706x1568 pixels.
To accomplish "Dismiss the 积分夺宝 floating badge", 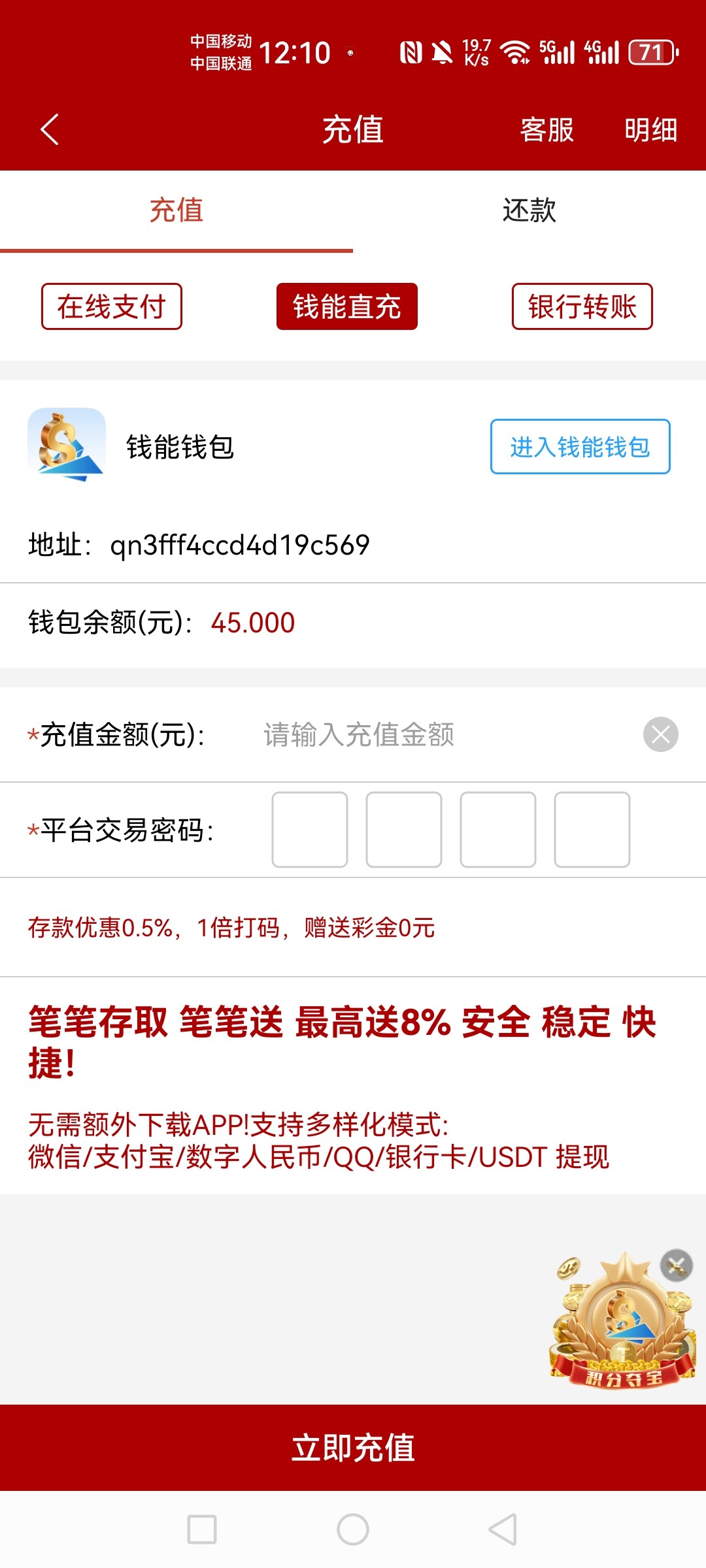I will pyautogui.click(x=676, y=1266).
